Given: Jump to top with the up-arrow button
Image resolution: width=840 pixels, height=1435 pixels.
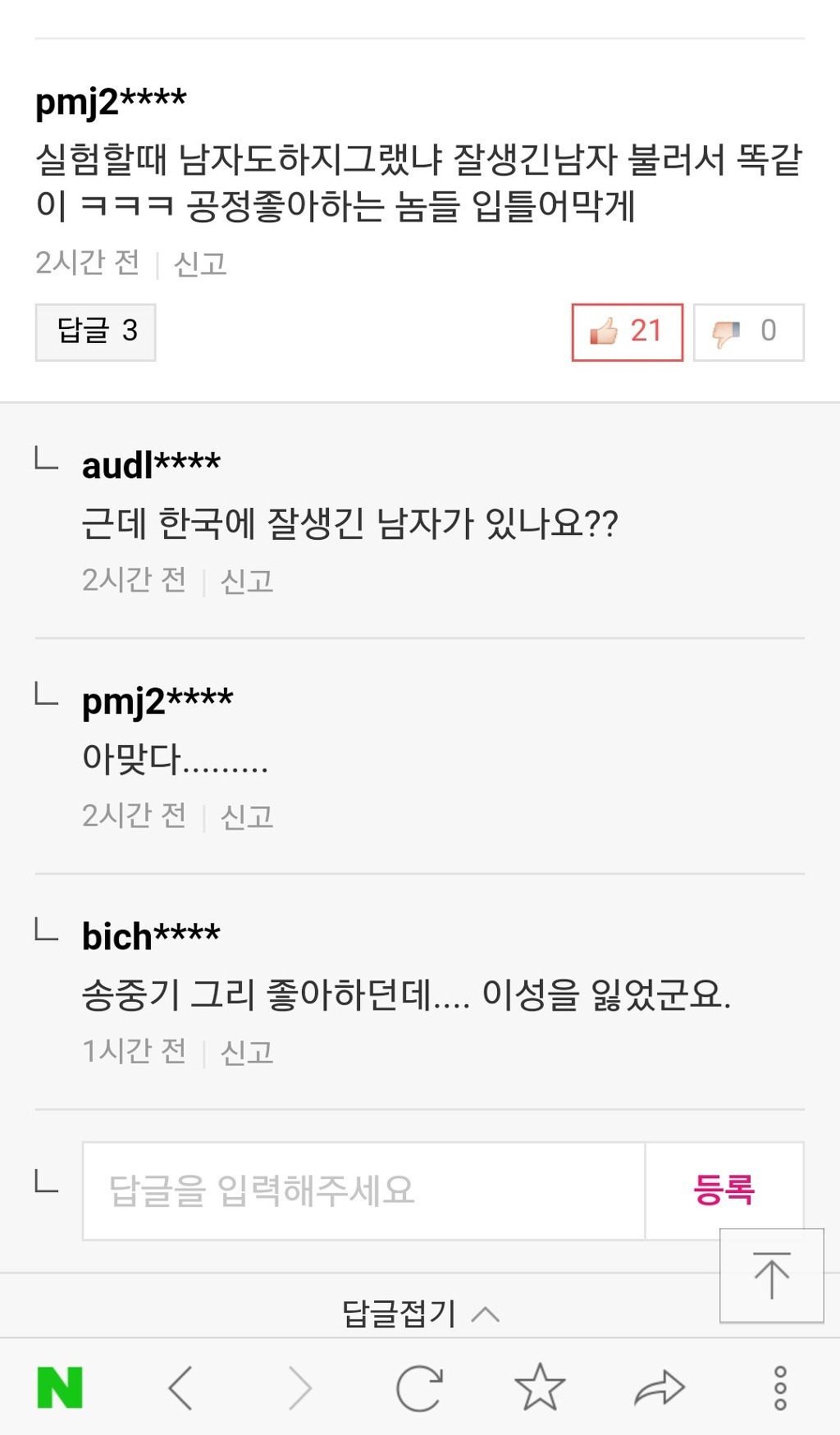Looking at the screenshot, I should [x=772, y=1276].
